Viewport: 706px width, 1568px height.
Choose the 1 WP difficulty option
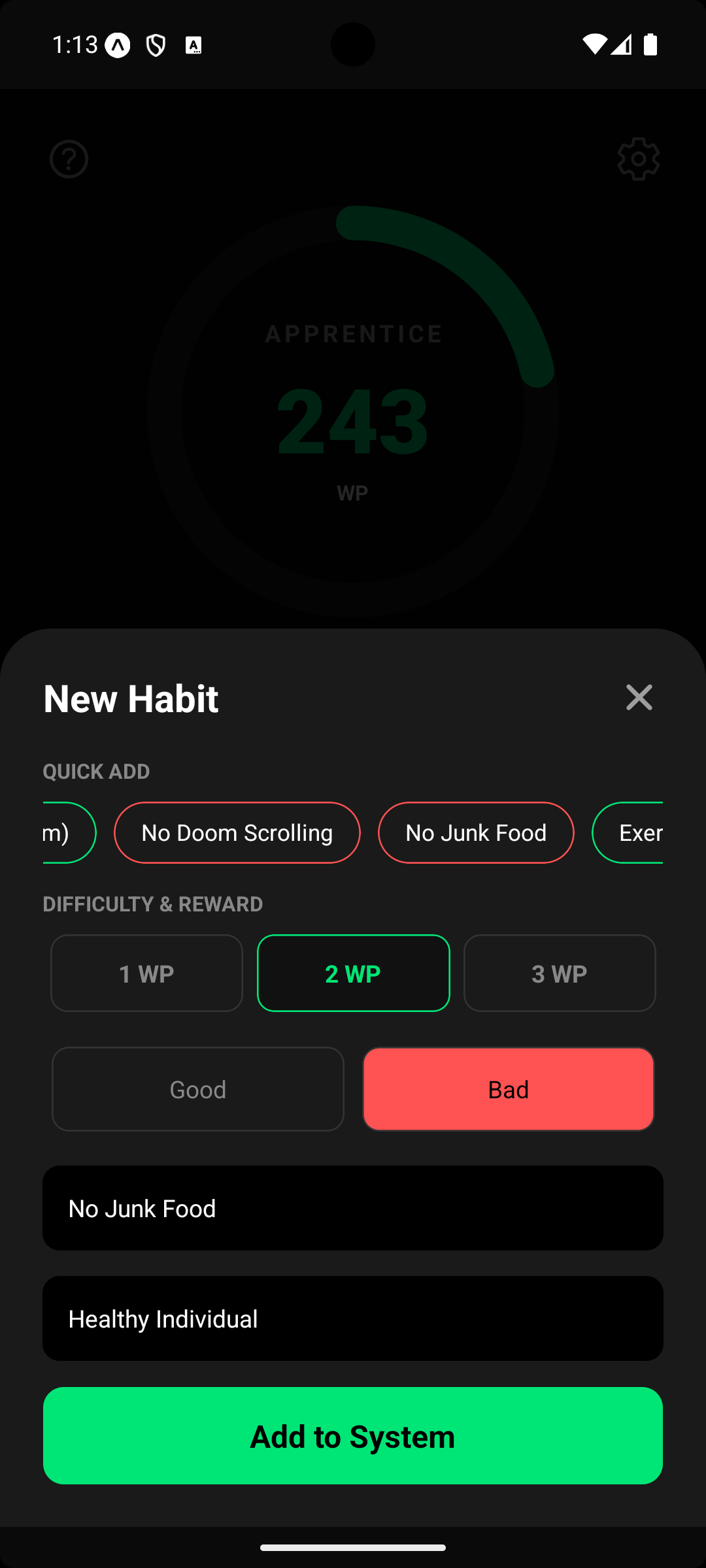[x=146, y=973]
